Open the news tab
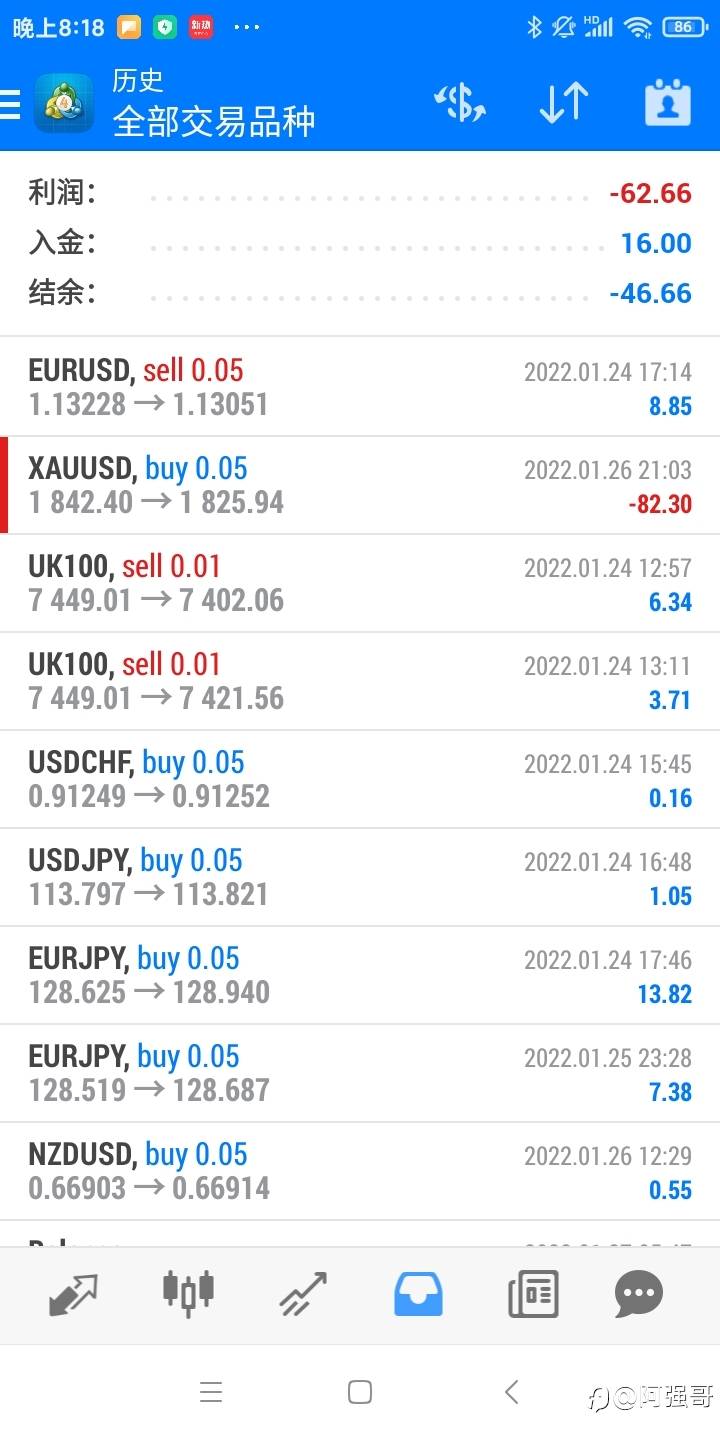This screenshot has width=720, height=1440. click(533, 1294)
